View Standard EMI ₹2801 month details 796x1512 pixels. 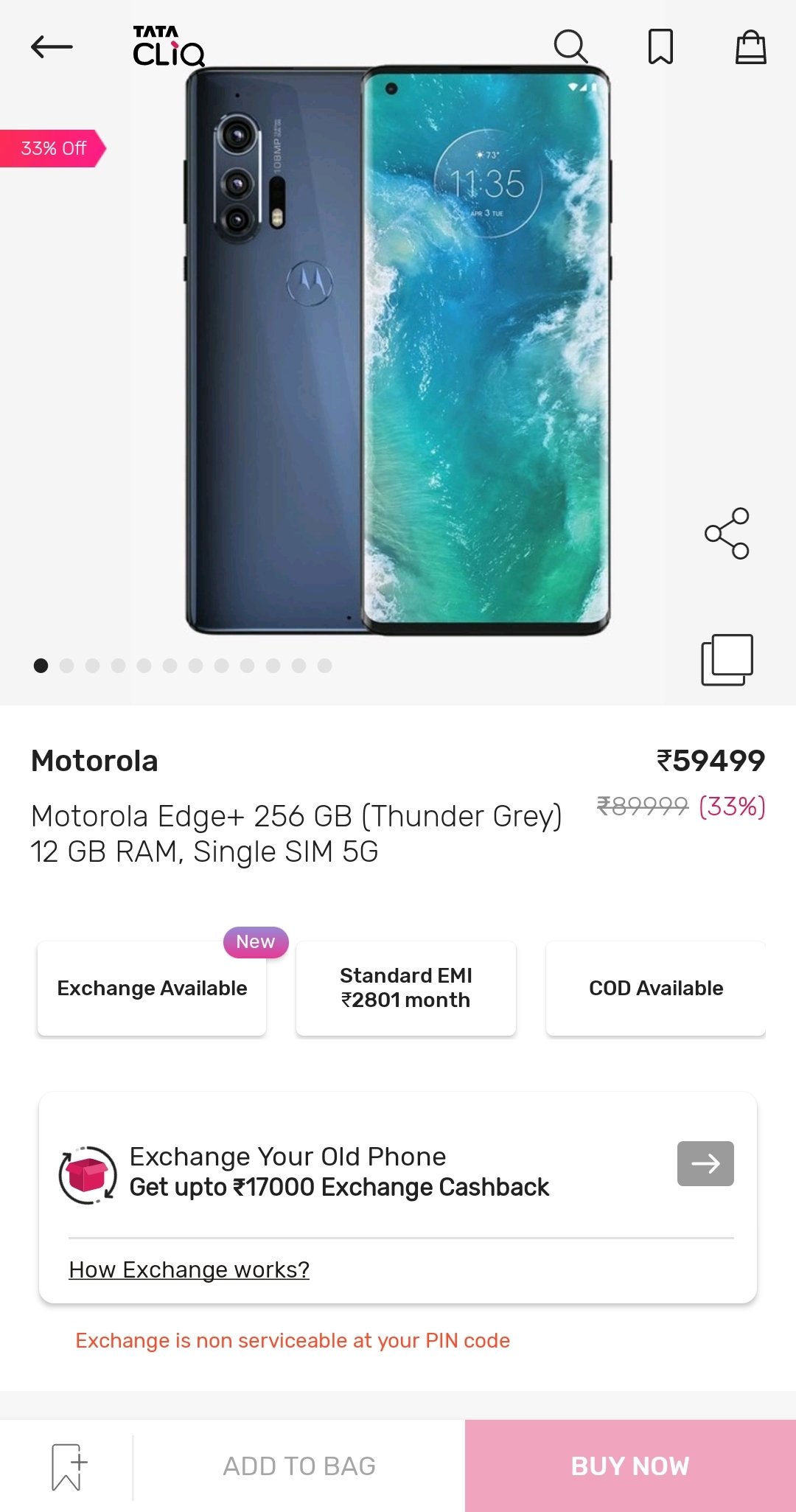pyautogui.click(x=406, y=988)
